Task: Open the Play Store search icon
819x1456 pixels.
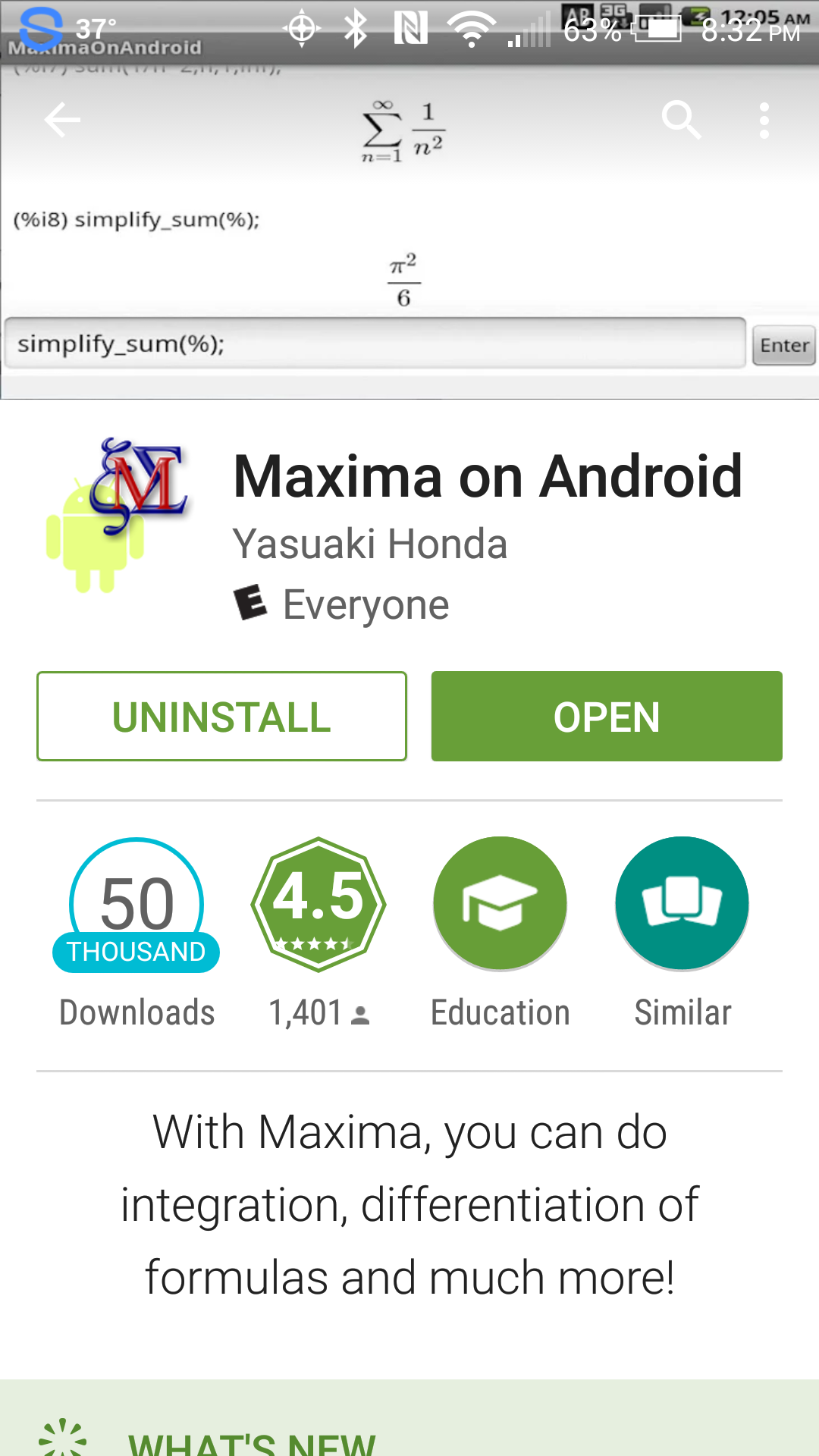Action: click(x=680, y=120)
